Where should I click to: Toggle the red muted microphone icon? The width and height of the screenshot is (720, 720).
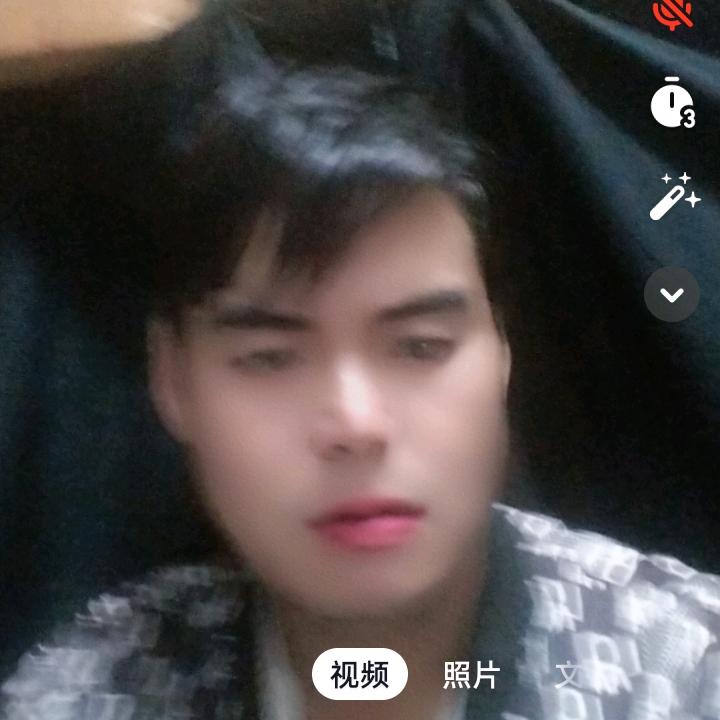coord(670,12)
